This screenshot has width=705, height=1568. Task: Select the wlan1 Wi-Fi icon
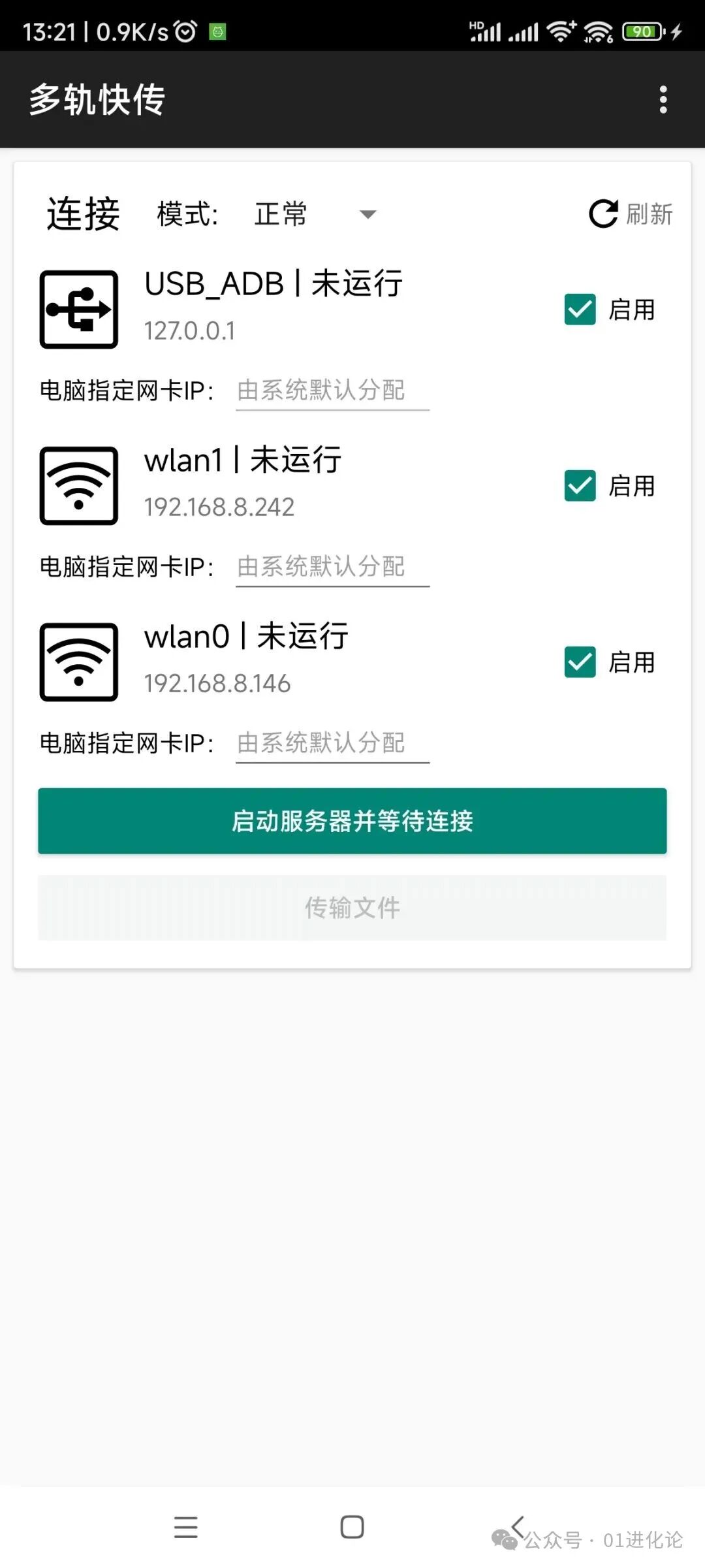click(x=78, y=485)
